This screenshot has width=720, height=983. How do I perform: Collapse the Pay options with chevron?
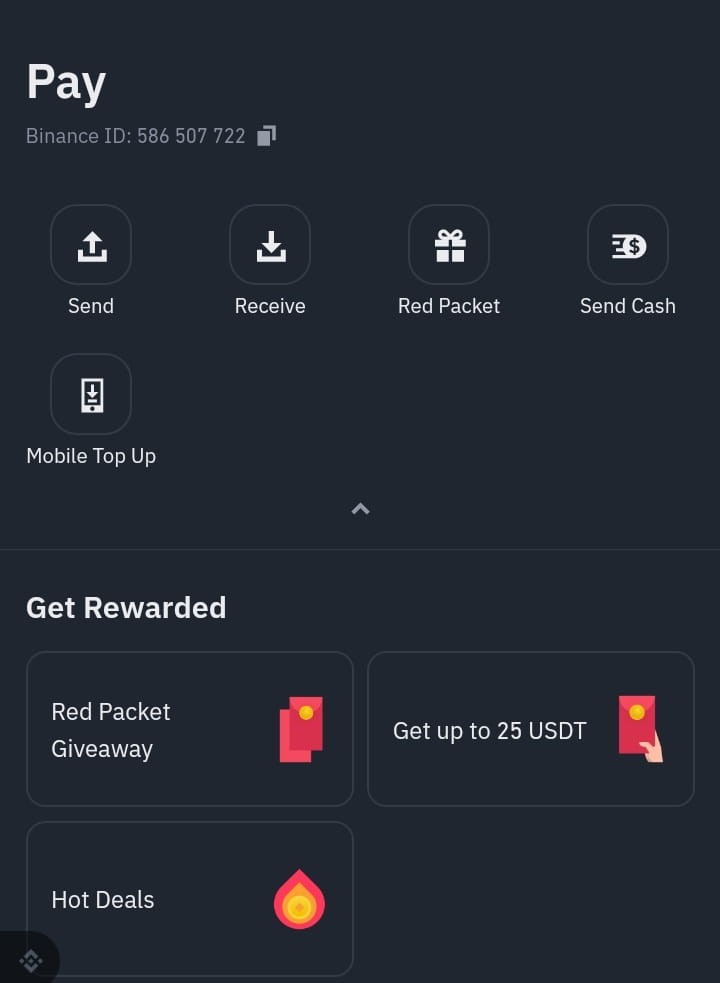(x=360, y=509)
